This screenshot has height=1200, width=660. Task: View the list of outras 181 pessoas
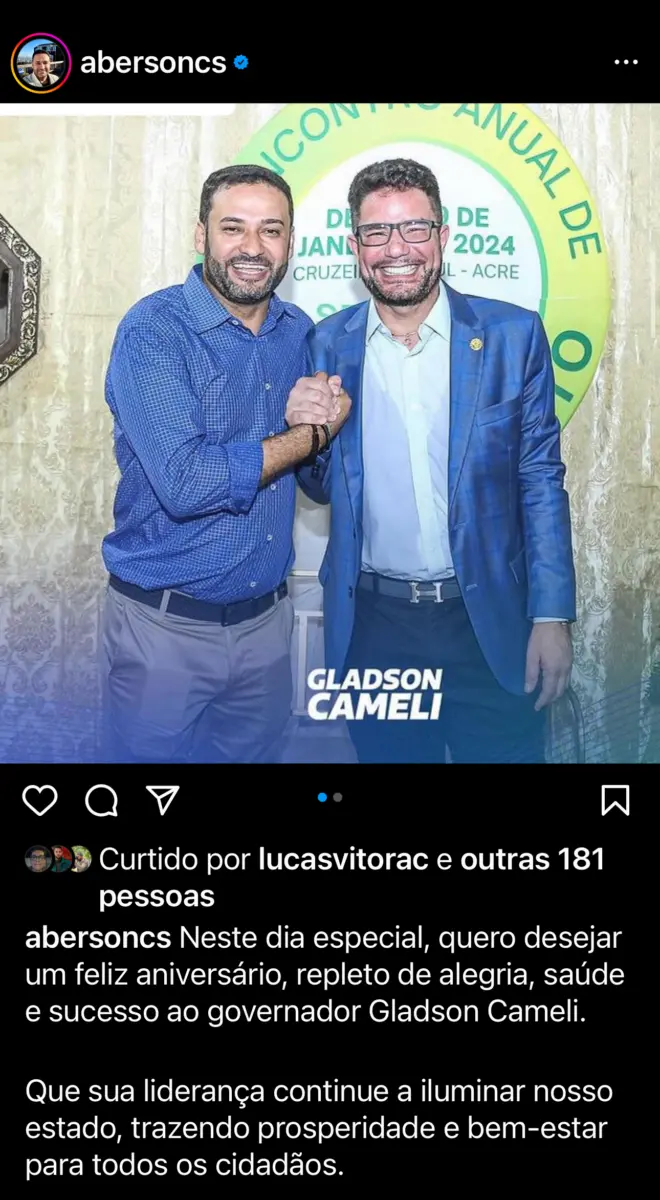(532, 859)
